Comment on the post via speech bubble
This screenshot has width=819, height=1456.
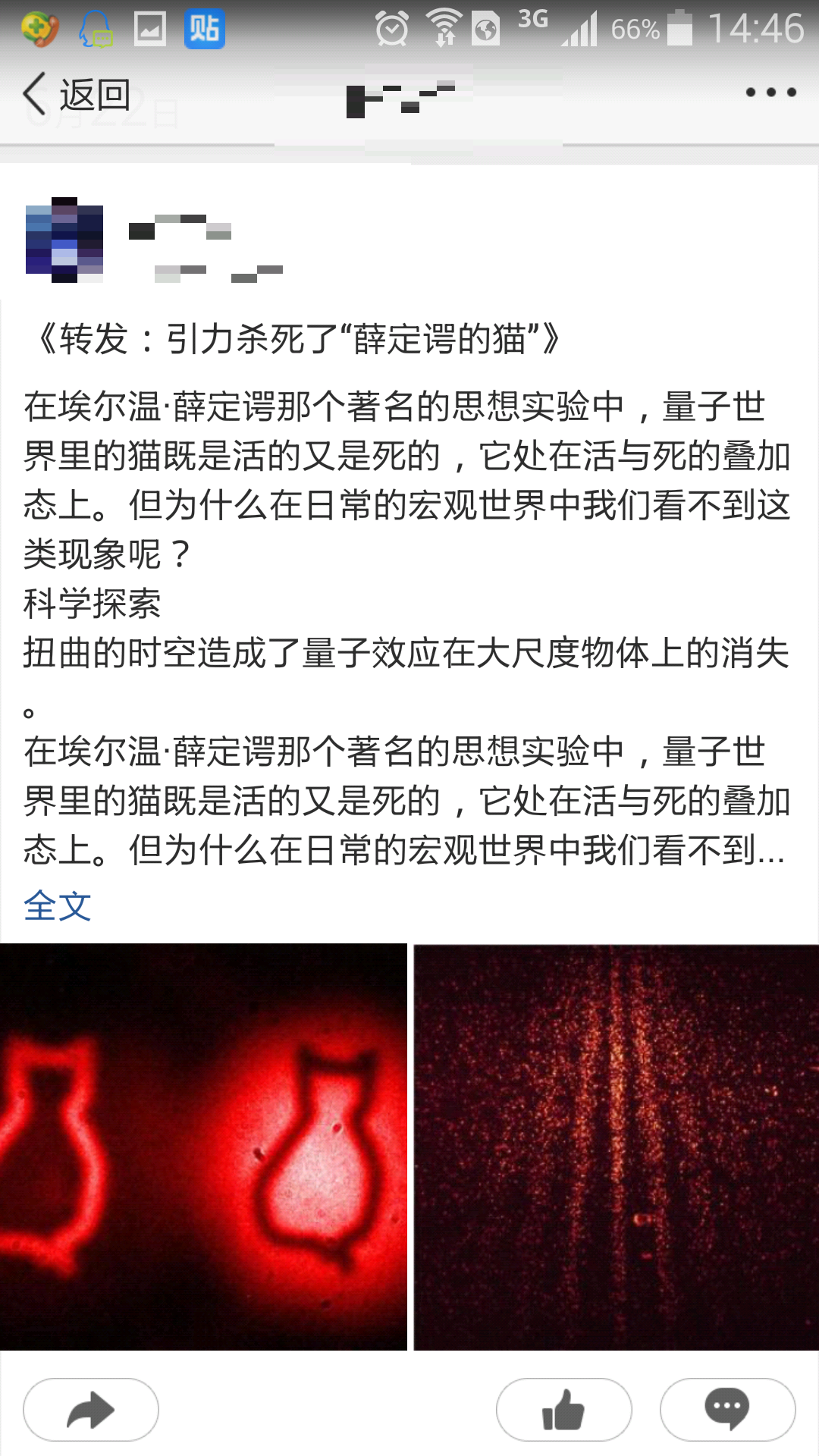[x=727, y=1409]
